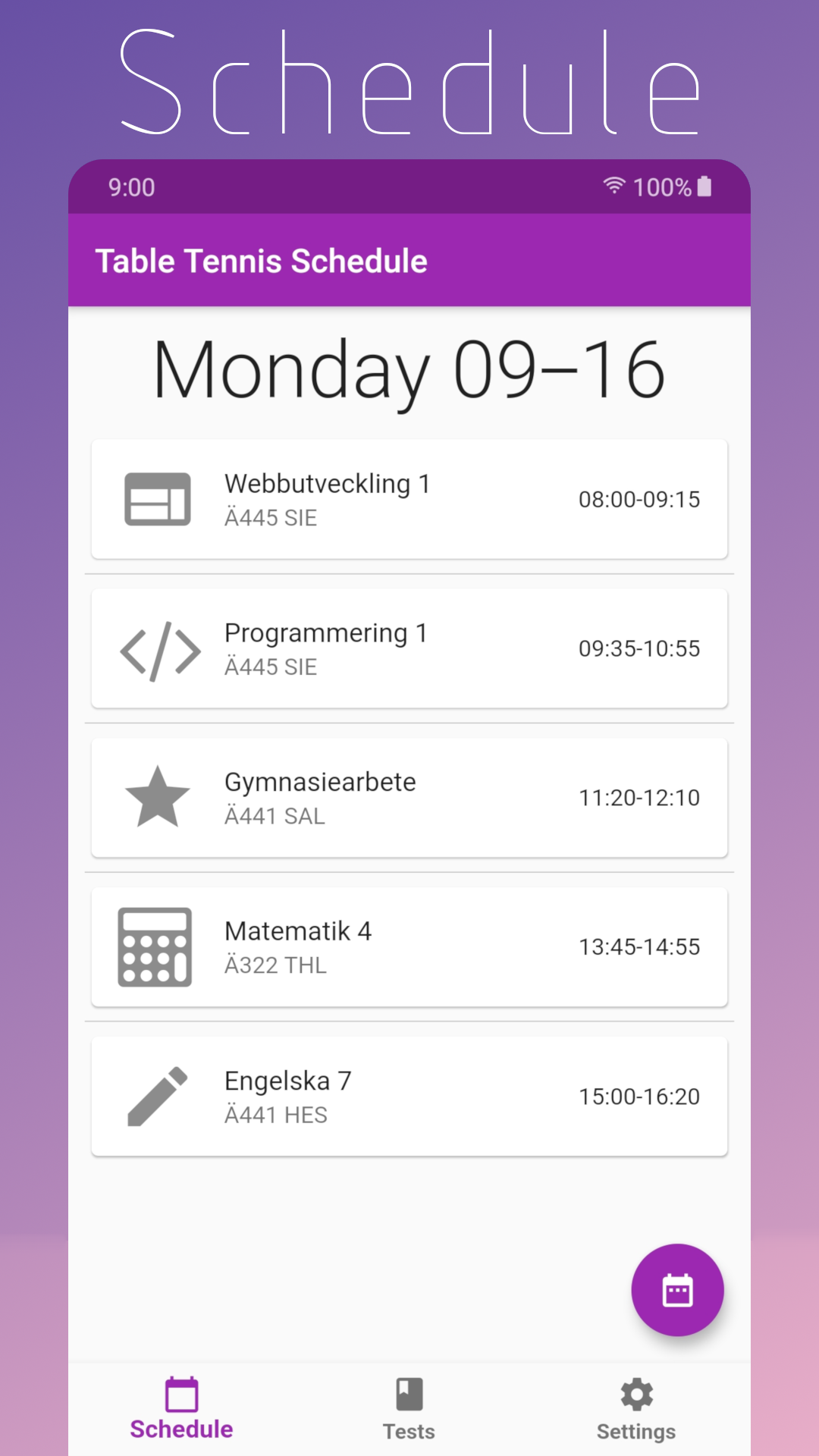Open the calendar floating action button
The height and width of the screenshot is (1456, 819).
click(x=677, y=1289)
